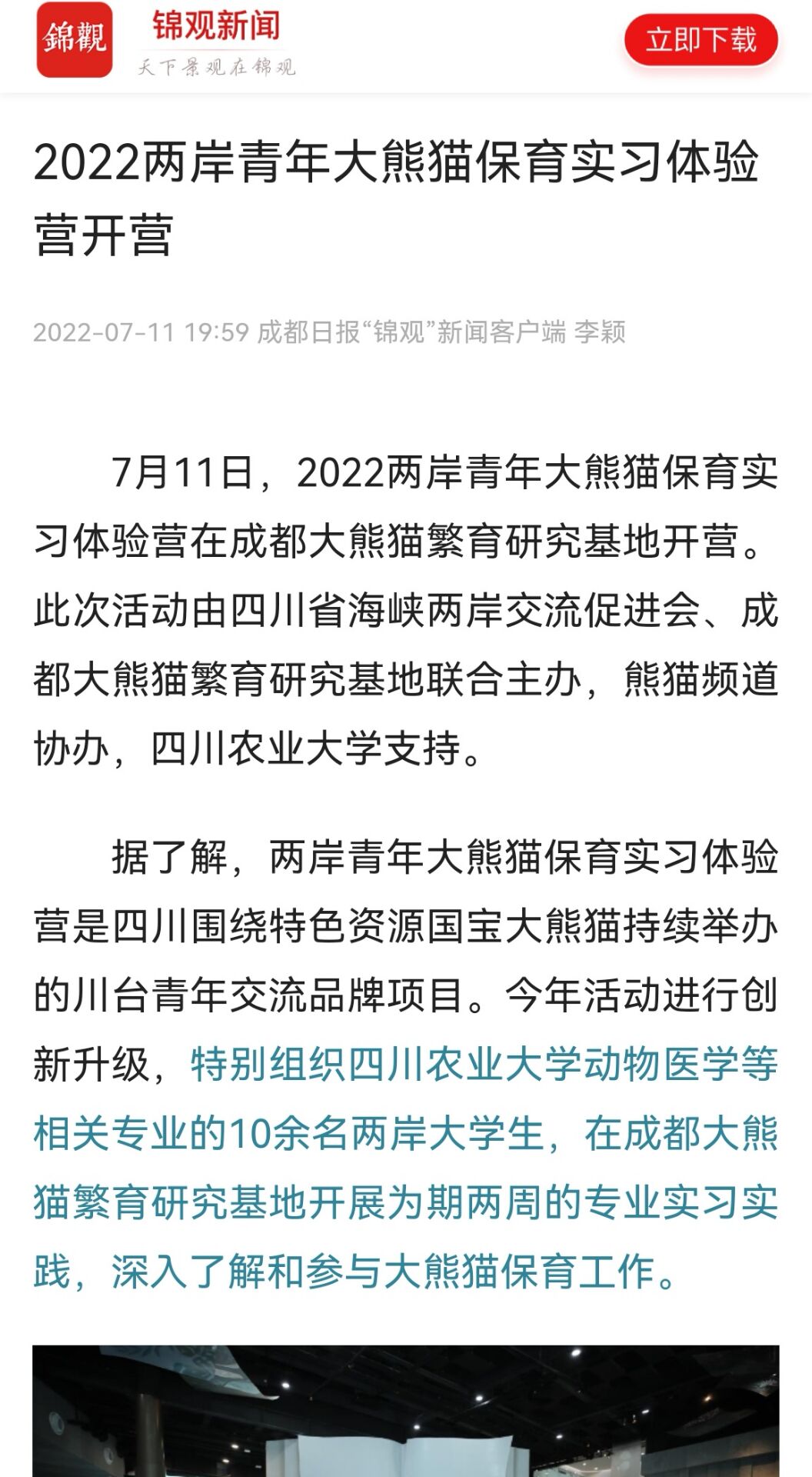Tap the 立即下载 download button
The height and width of the screenshot is (1477, 812).
(x=701, y=40)
